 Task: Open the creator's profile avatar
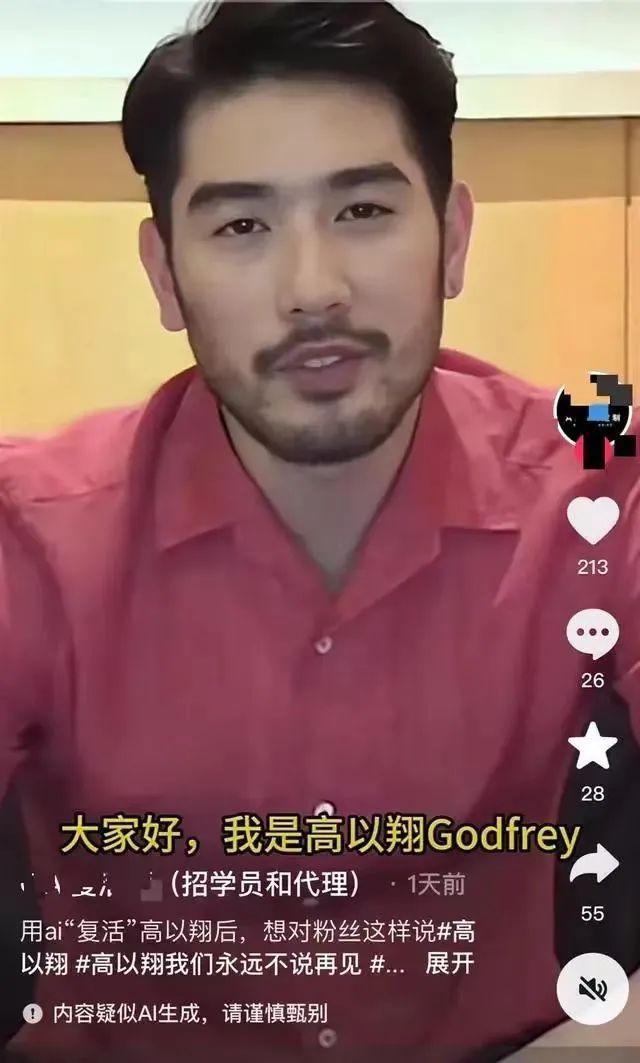(595, 412)
